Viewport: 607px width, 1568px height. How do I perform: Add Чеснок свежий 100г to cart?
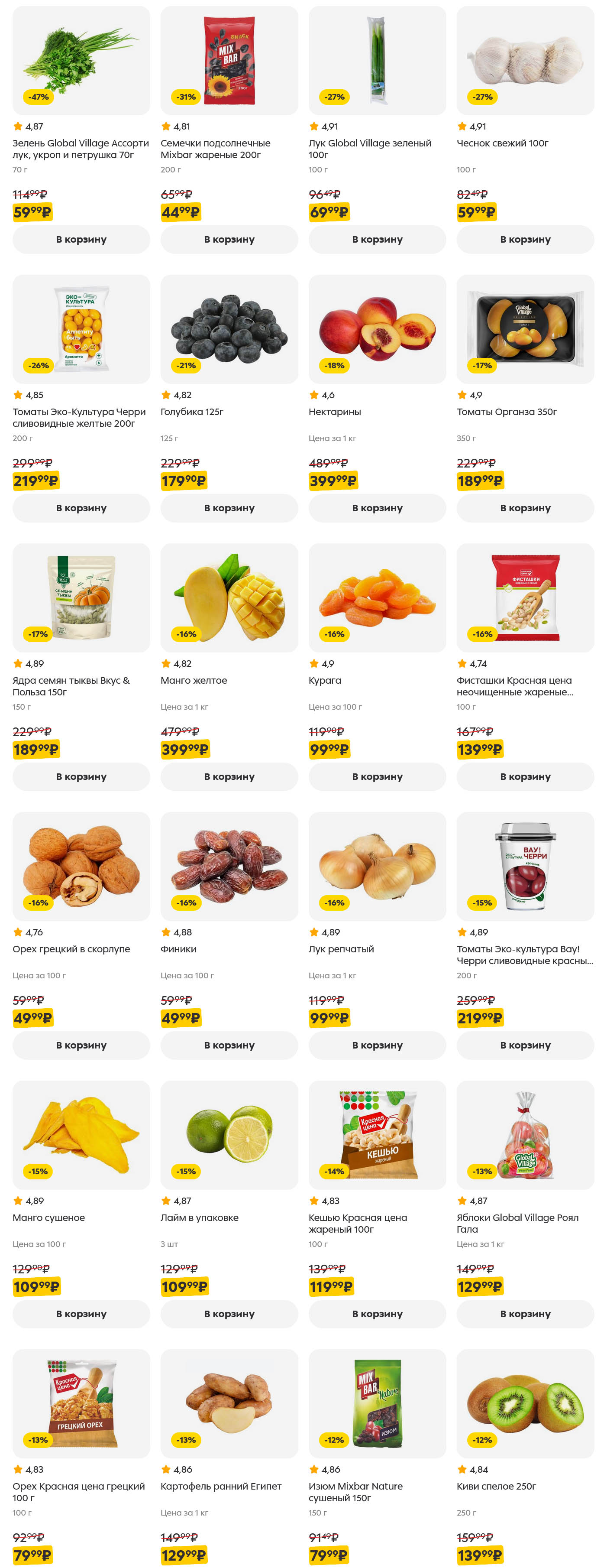(x=525, y=239)
